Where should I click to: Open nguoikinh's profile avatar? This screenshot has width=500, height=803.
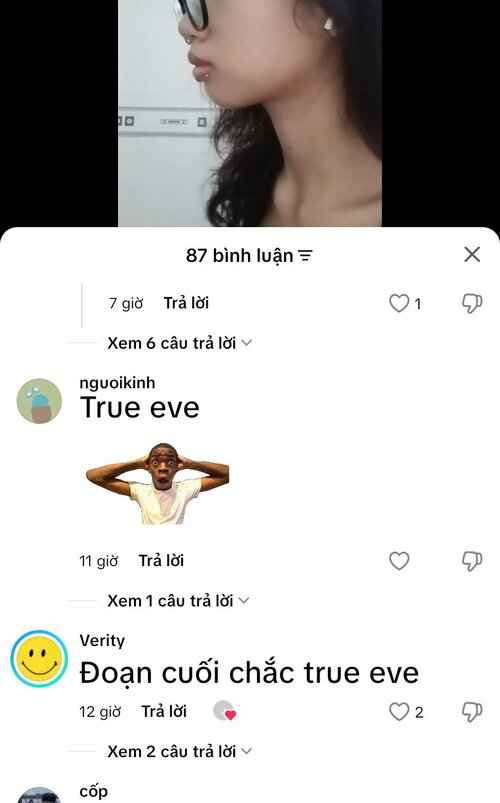click(x=39, y=401)
